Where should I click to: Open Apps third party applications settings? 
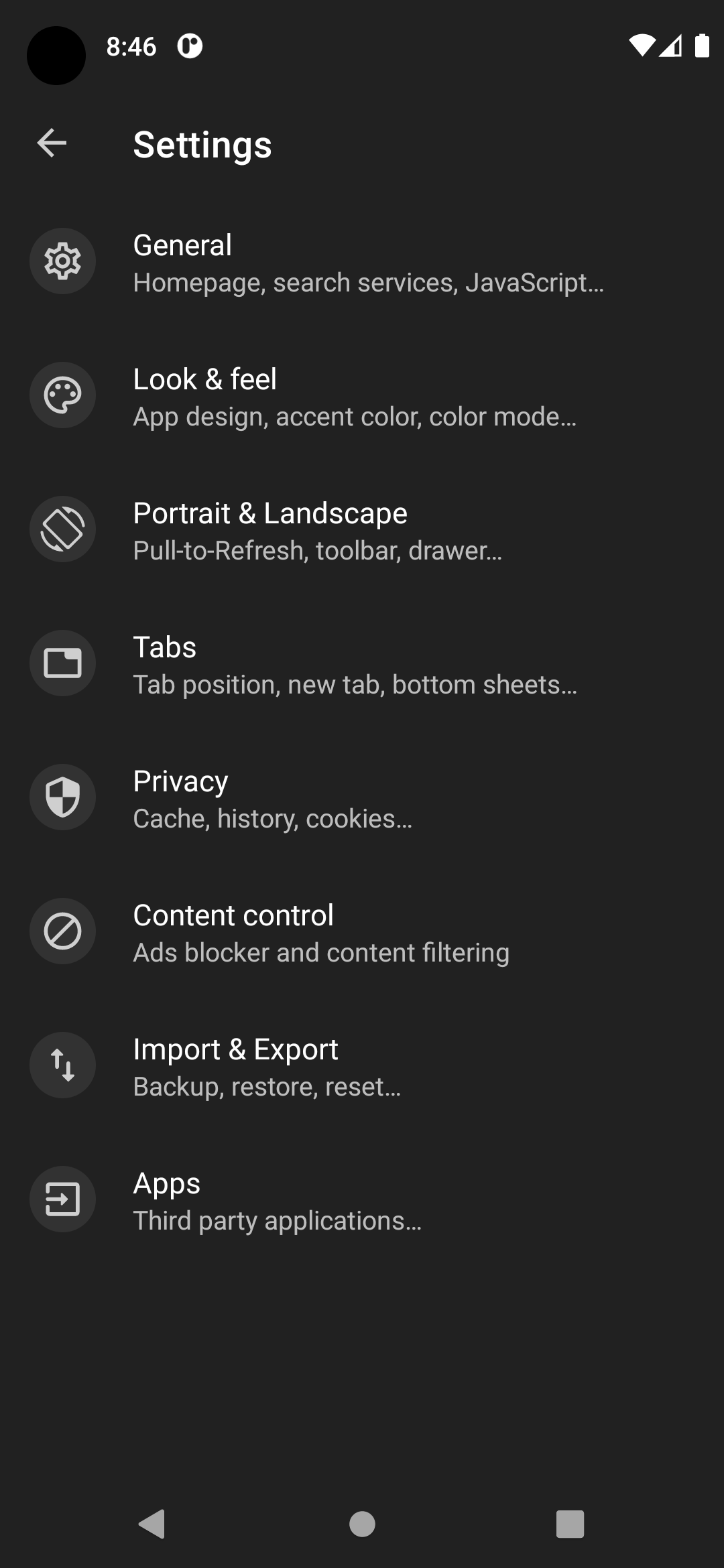tap(362, 1199)
